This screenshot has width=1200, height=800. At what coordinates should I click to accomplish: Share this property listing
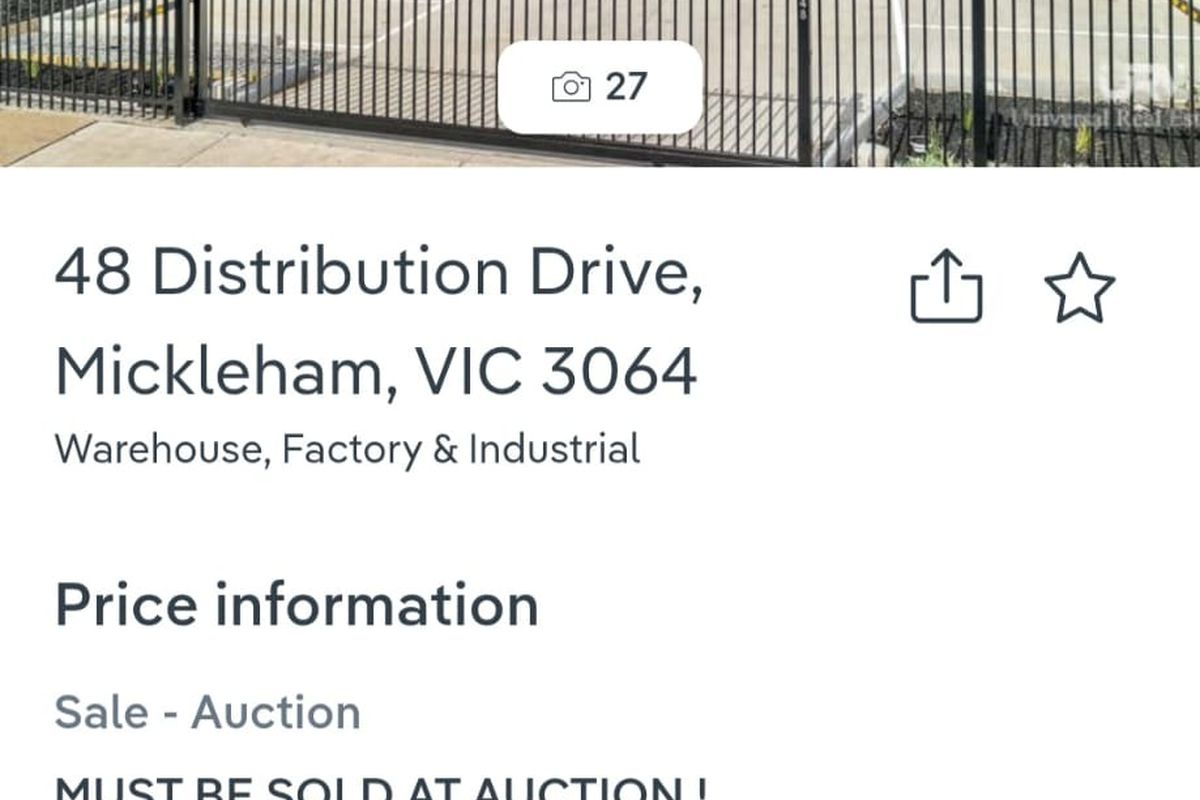(946, 287)
